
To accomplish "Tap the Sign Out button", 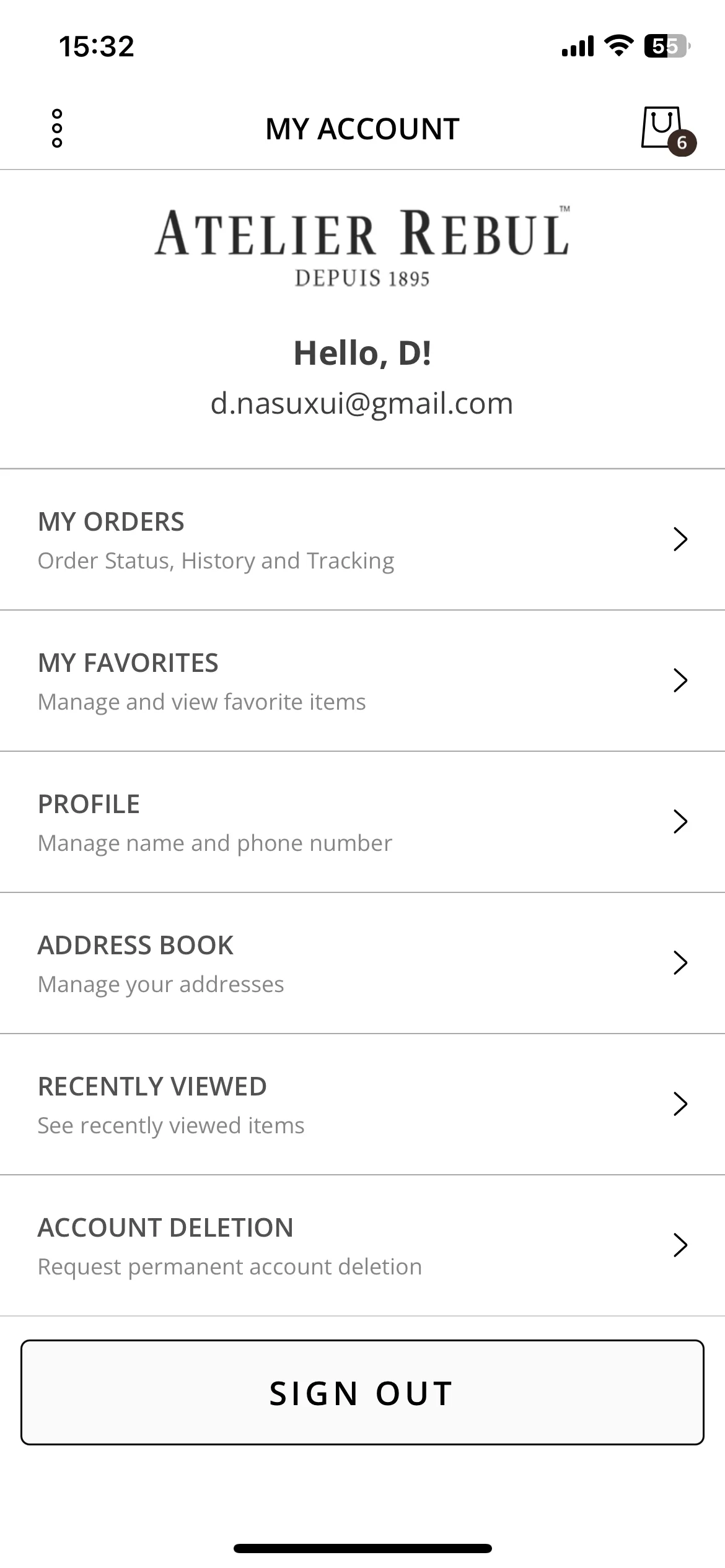I will [362, 1393].
